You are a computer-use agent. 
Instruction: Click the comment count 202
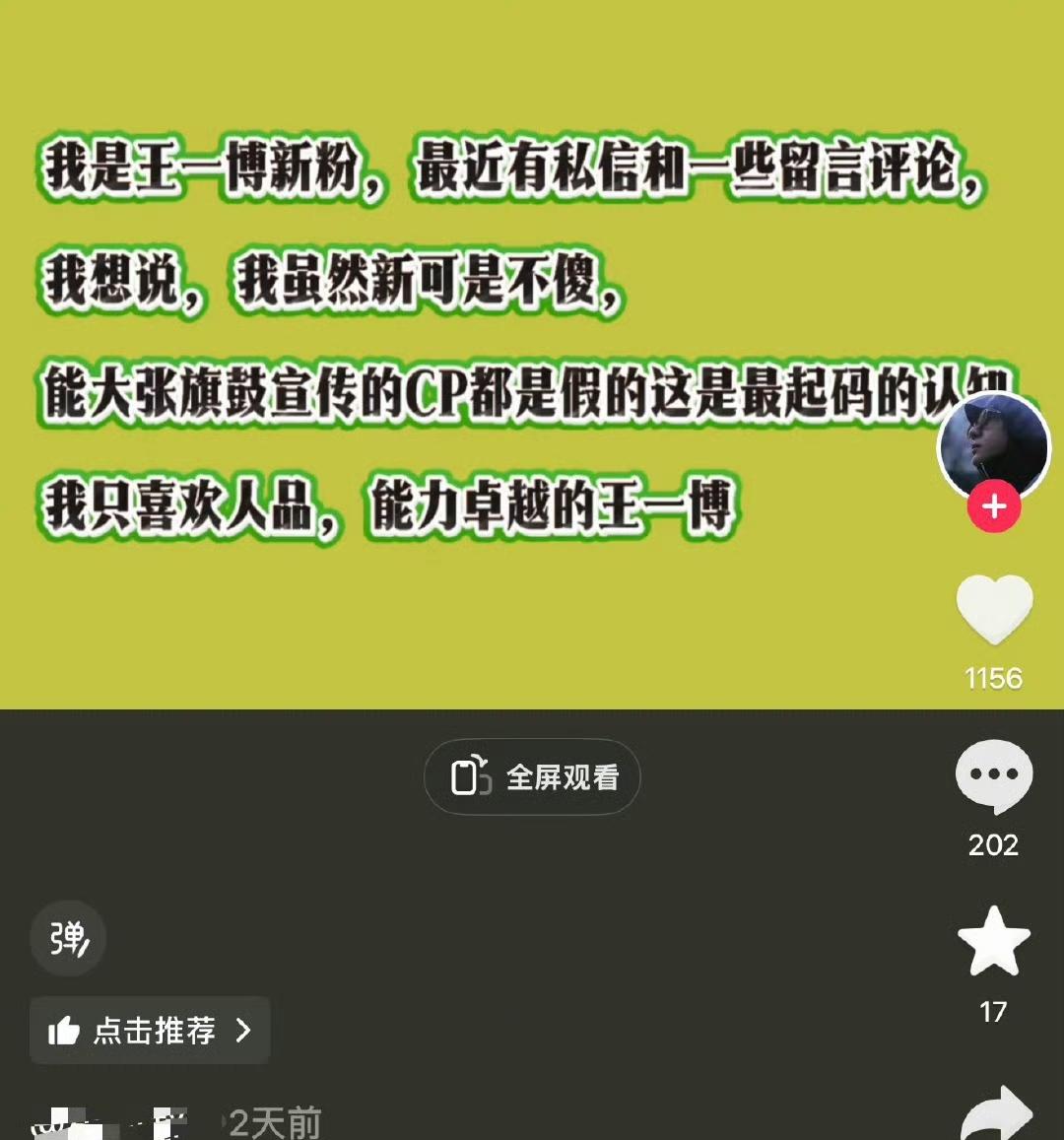[995, 844]
